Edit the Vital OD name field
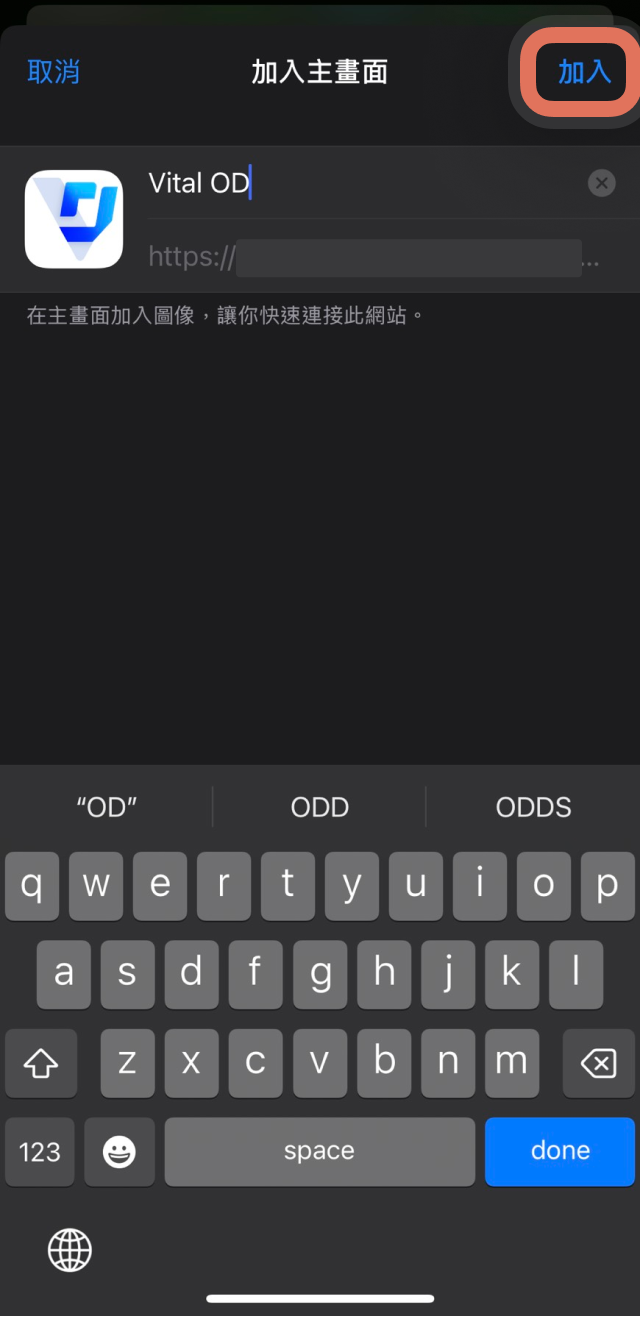This screenshot has height=1317, width=640. (x=360, y=183)
